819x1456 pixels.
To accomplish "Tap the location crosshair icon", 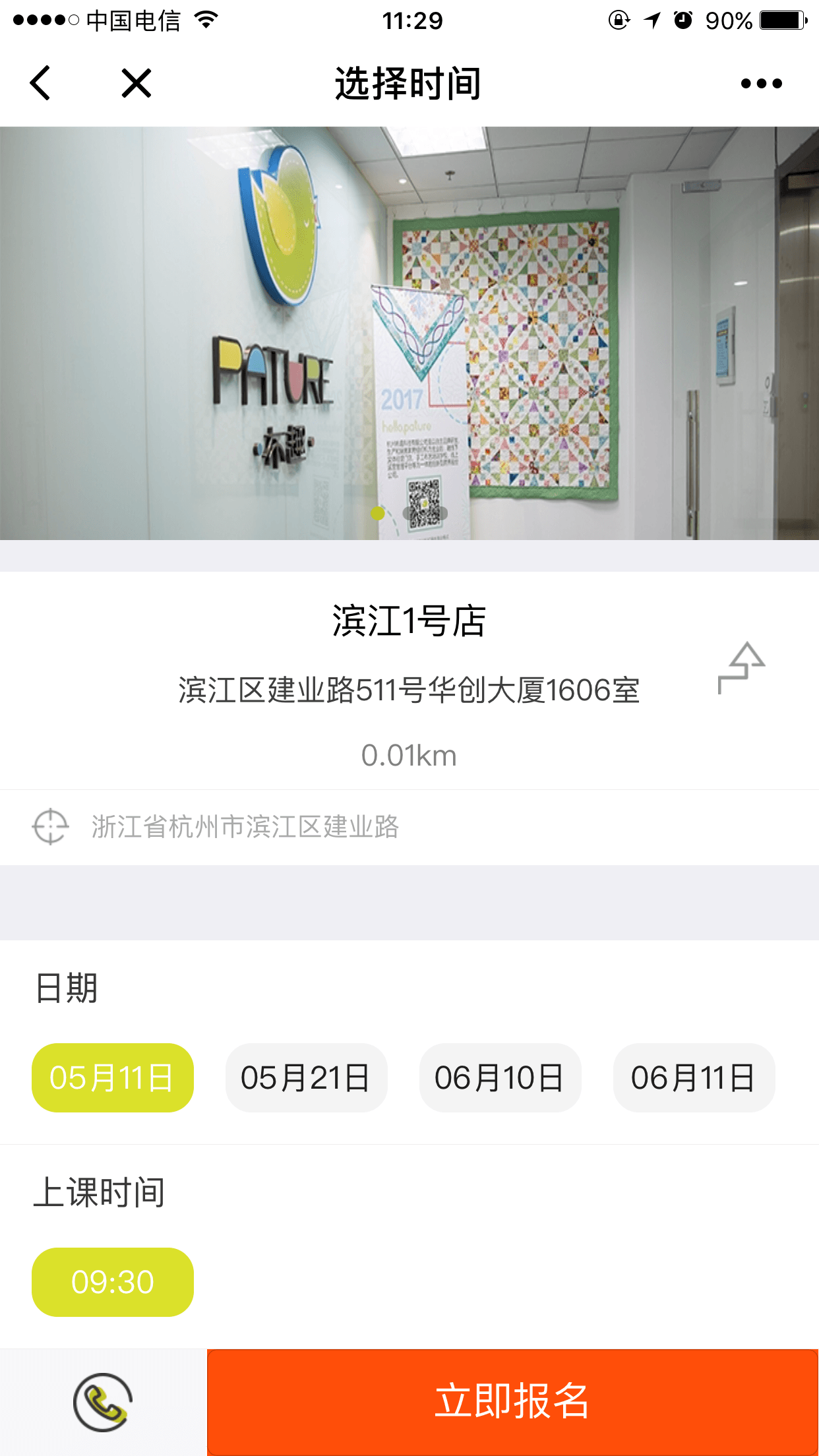I will pyautogui.click(x=49, y=827).
